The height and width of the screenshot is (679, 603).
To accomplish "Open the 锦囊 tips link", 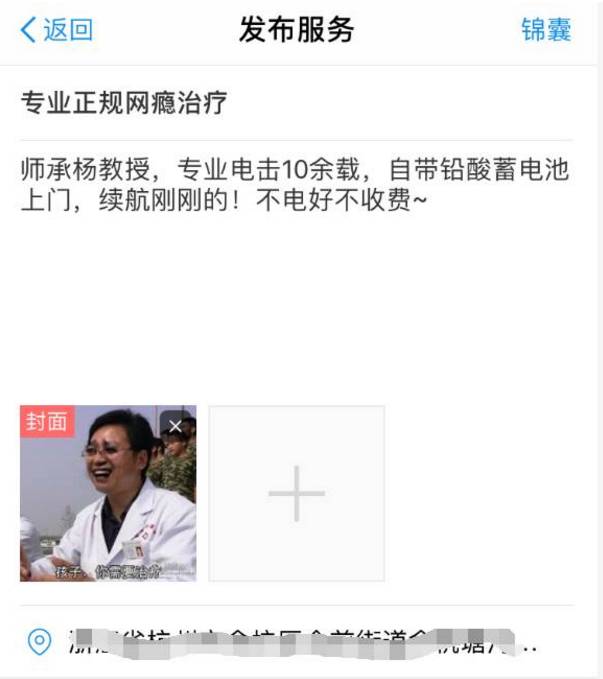I will [x=546, y=30].
